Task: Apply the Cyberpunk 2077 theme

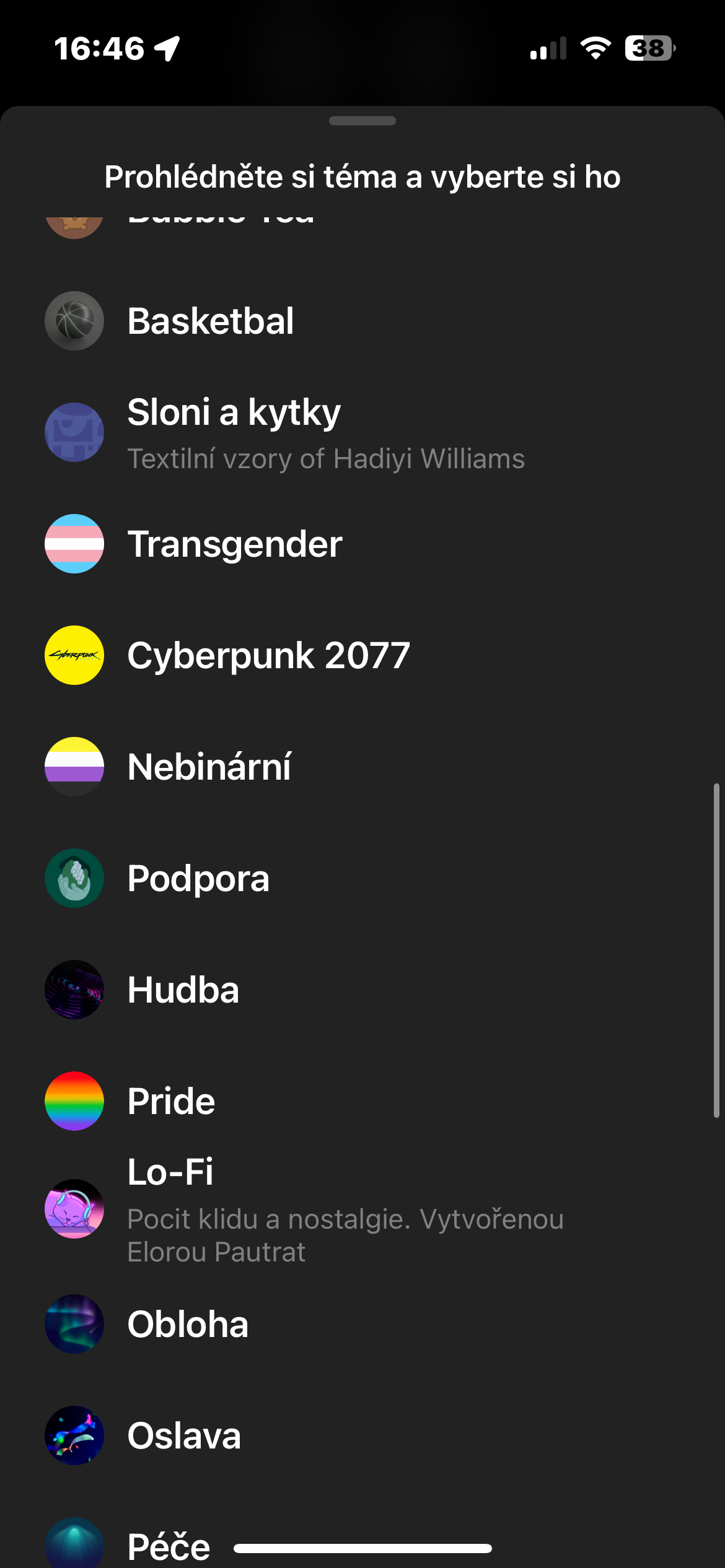Action: click(268, 655)
